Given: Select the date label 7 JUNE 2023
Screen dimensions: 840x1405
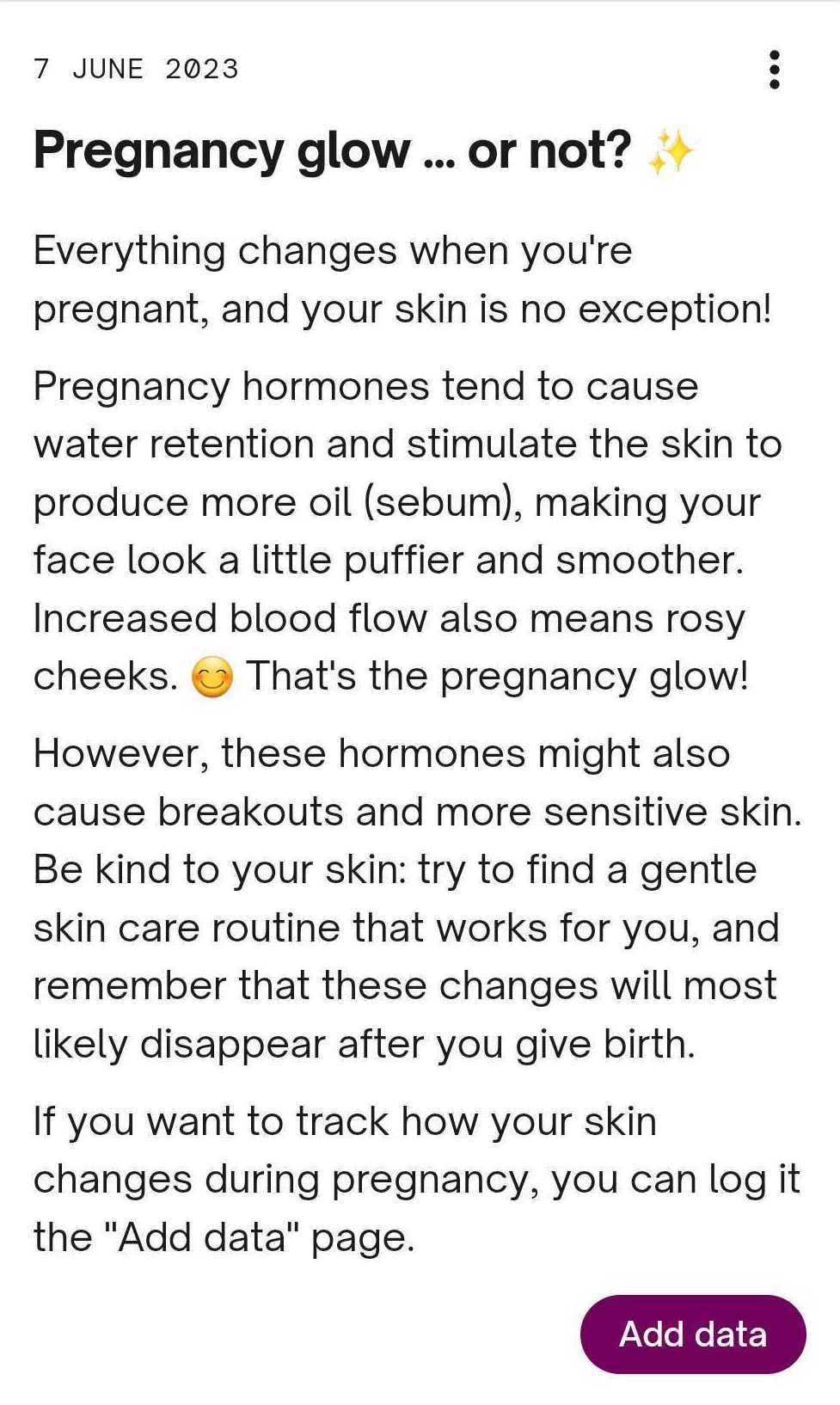Looking at the screenshot, I should coord(136,69).
